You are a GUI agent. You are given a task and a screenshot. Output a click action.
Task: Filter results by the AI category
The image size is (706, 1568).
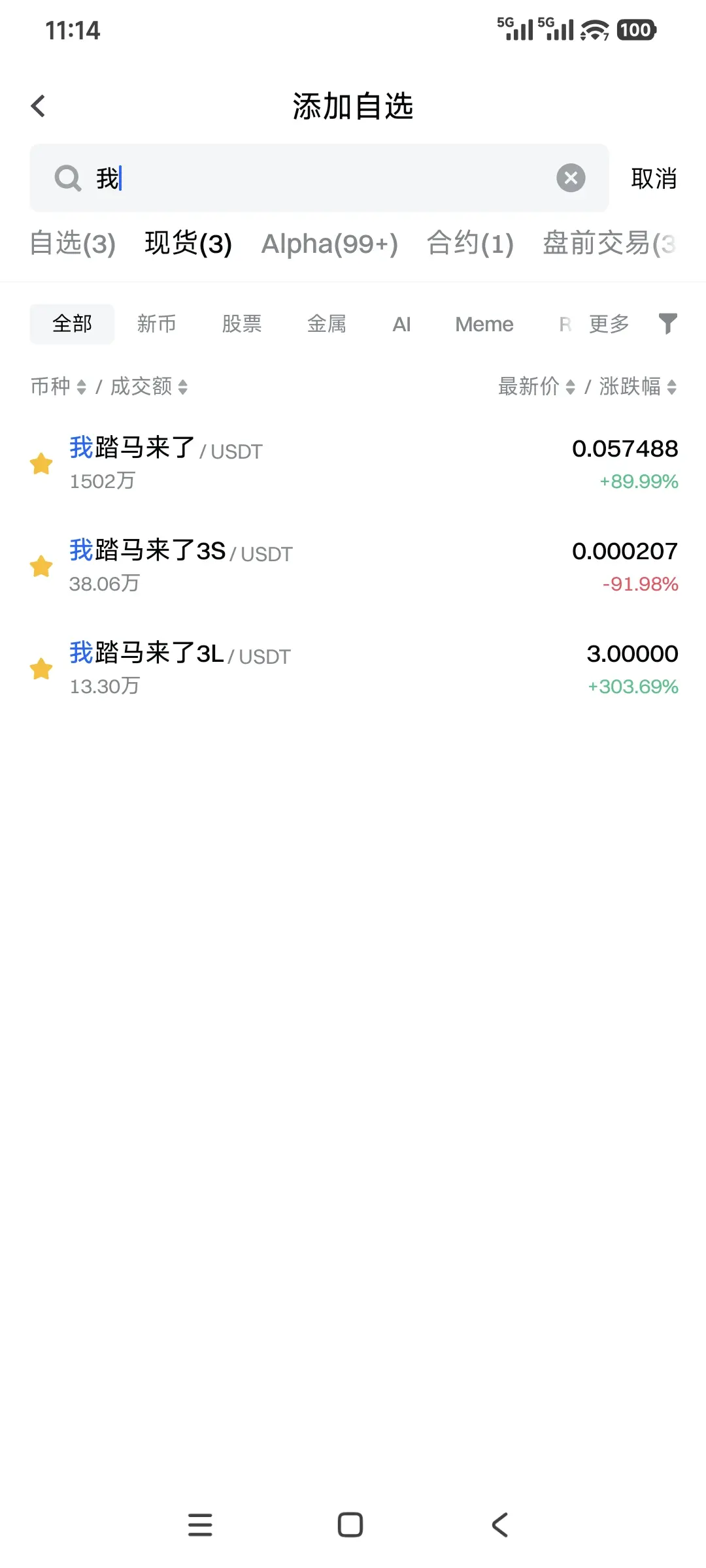tap(401, 324)
